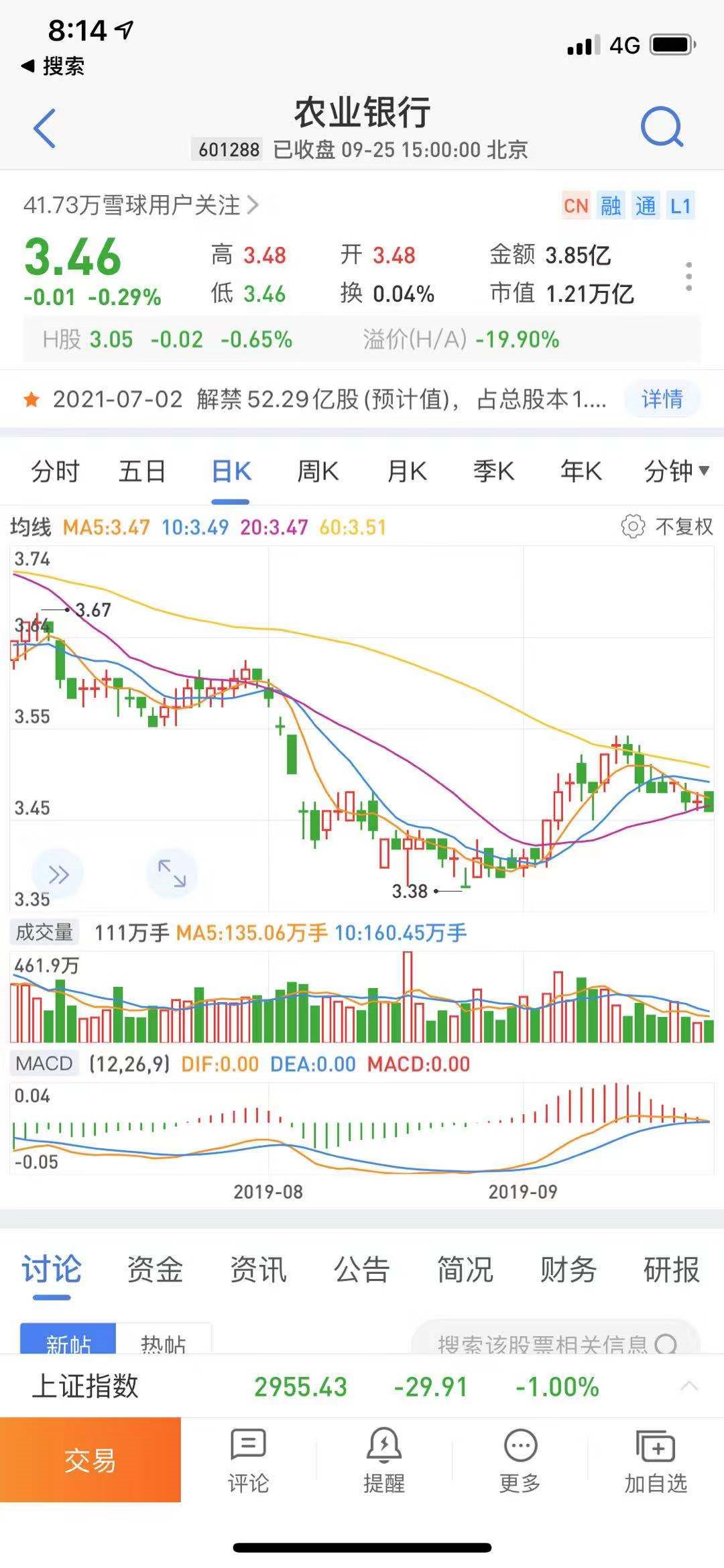Image resolution: width=724 pixels, height=1568 pixels.
Task: Switch chart to 分时 view
Action: coord(55,471)
